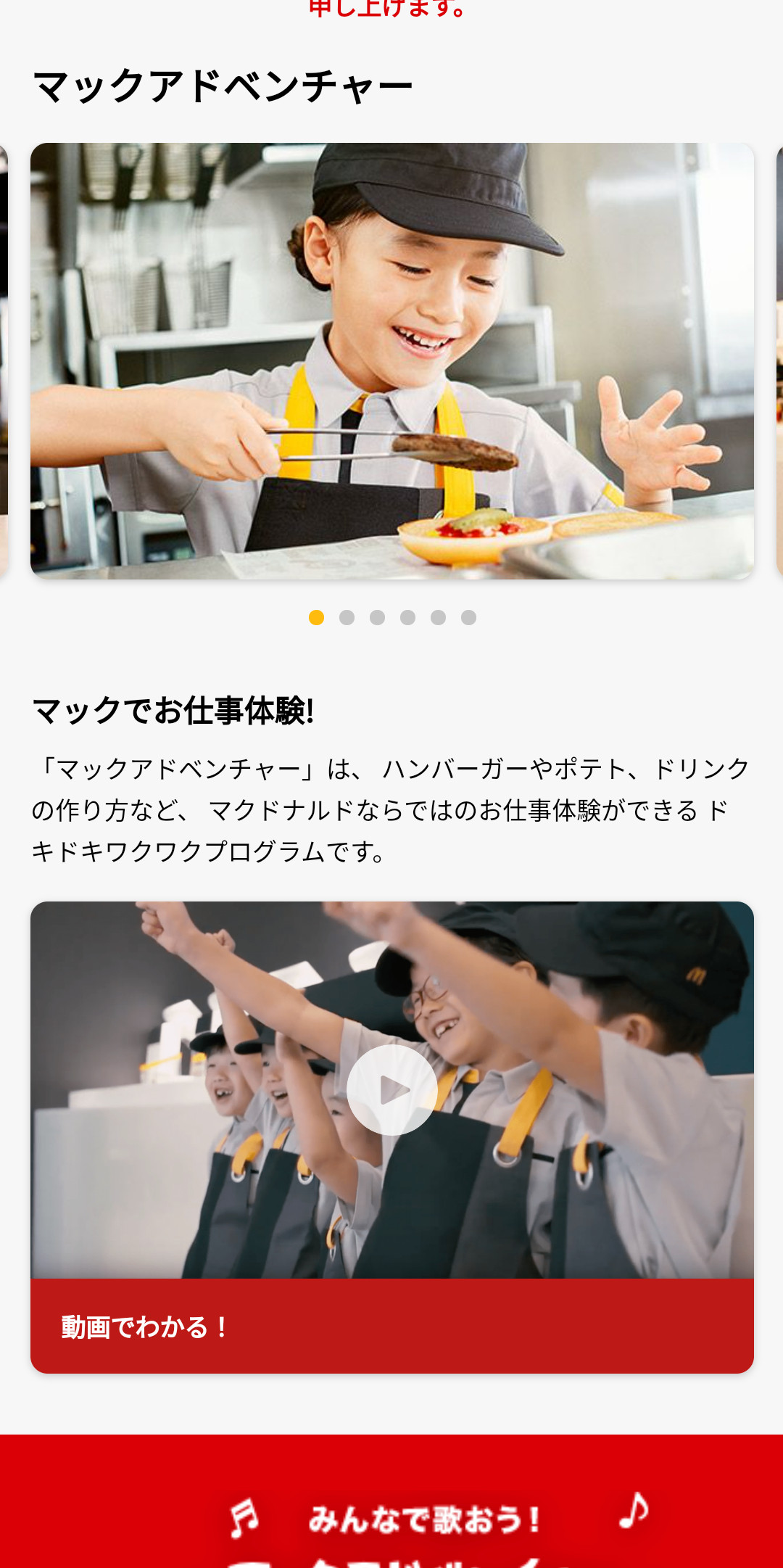This screenshot has width=783, height=1568.
Task: Select the third carousel page dot
Action: click(x=377, y=617)
